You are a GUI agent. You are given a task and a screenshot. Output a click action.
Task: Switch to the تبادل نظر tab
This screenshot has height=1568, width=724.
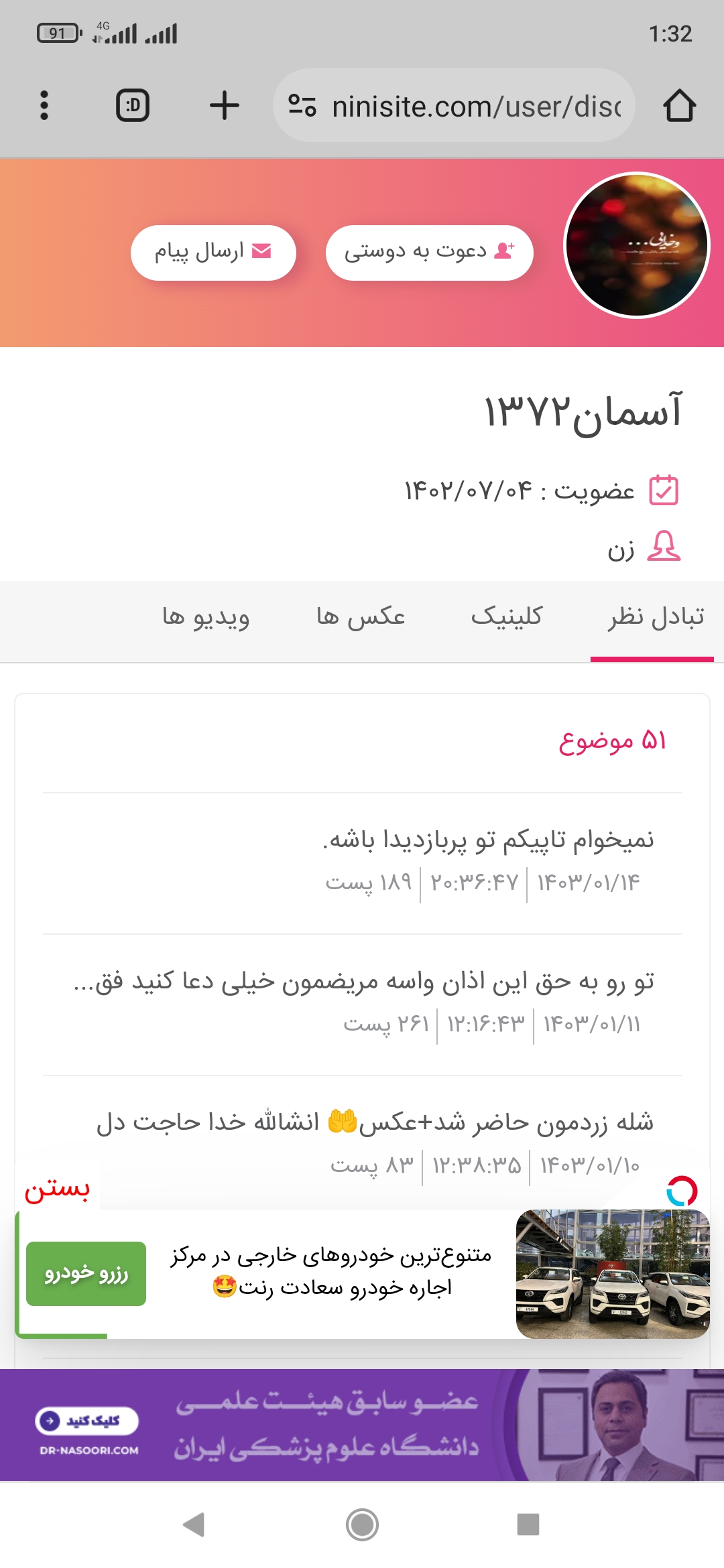tap(656, 616)
